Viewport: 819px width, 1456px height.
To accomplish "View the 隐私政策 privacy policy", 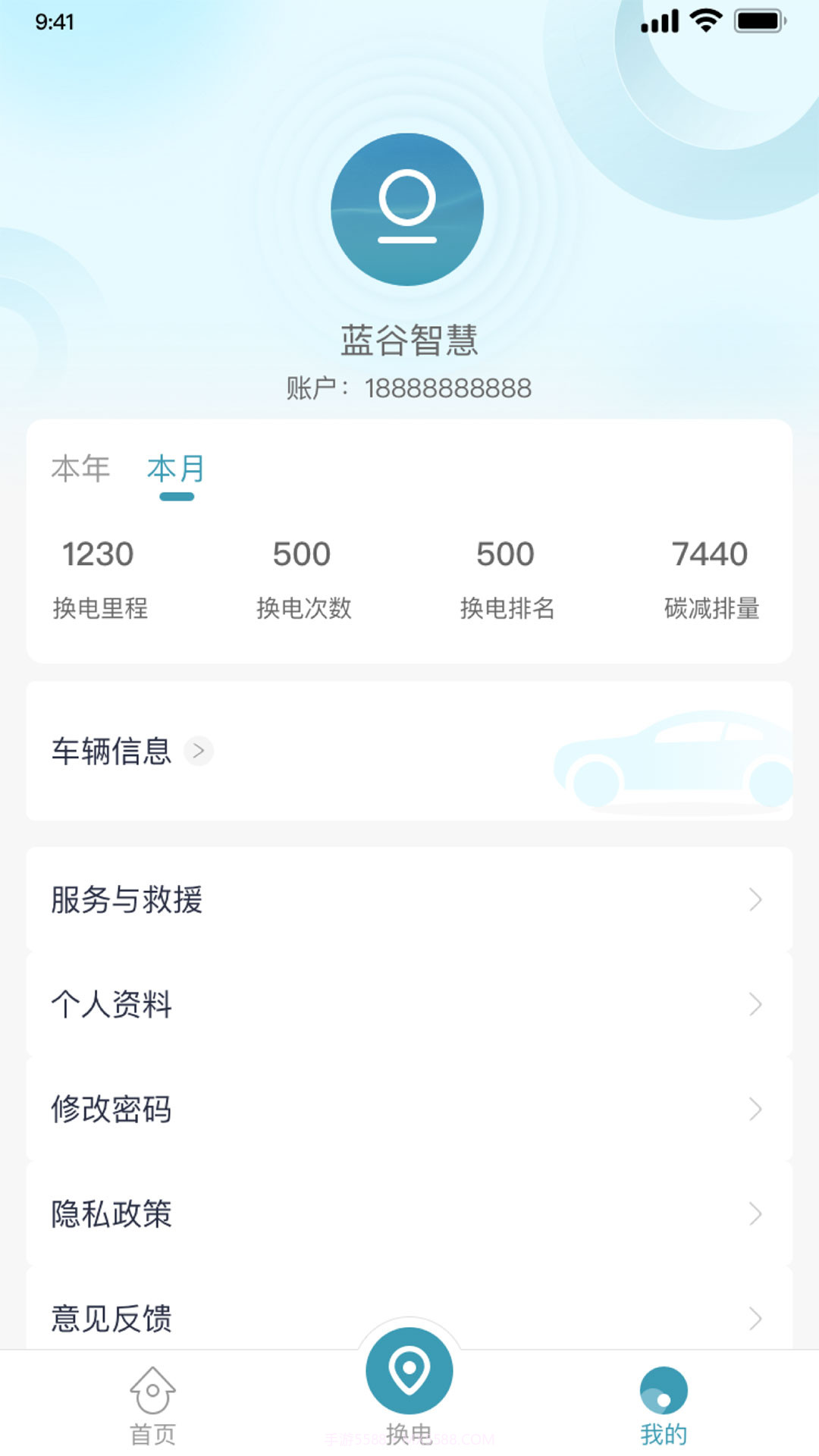I will 111,1215.
